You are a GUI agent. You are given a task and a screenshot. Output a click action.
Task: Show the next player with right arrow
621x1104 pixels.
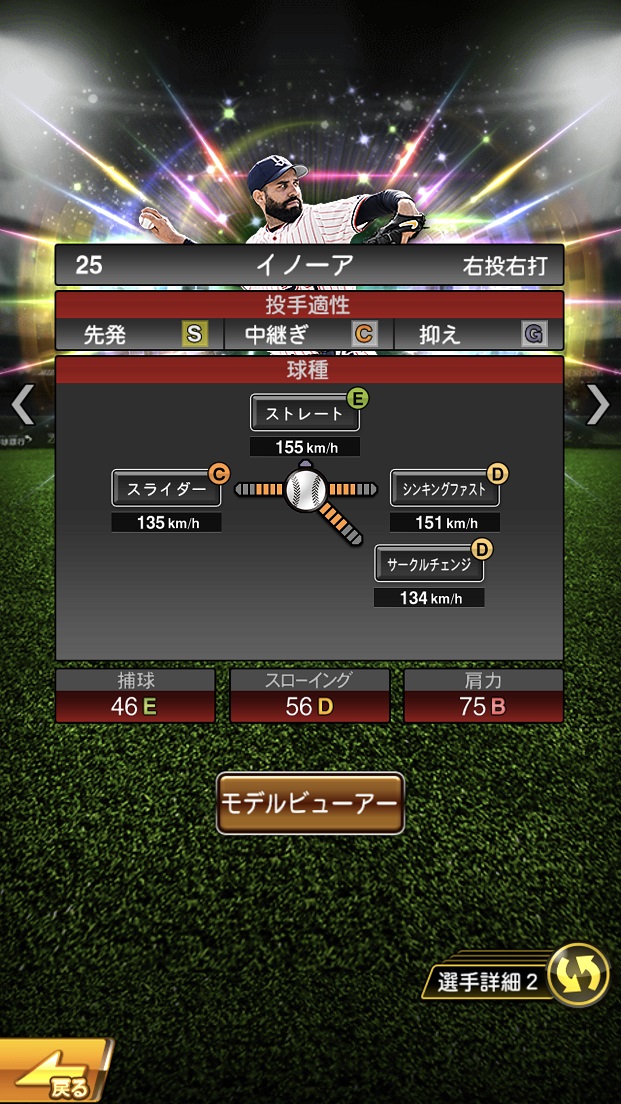coord(597,404)
